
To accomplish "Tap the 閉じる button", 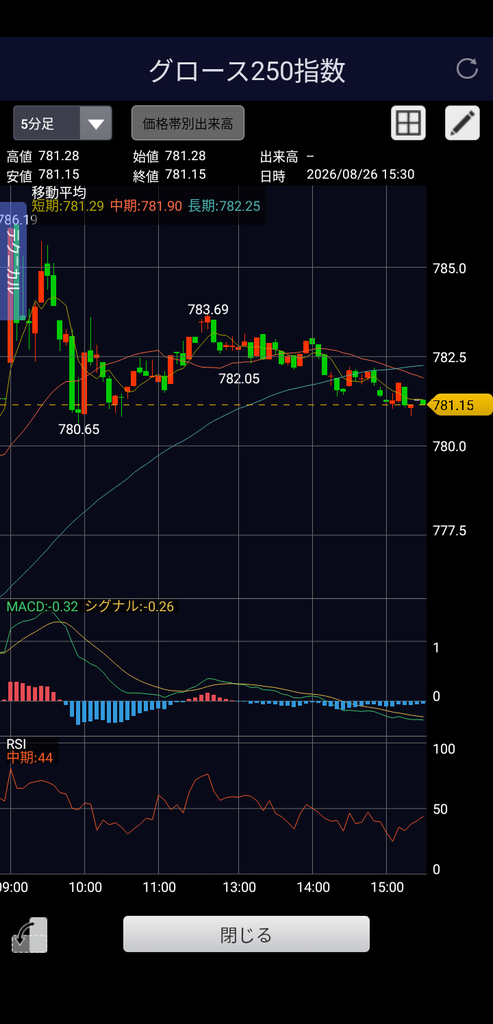I will [x=246, y=934].
